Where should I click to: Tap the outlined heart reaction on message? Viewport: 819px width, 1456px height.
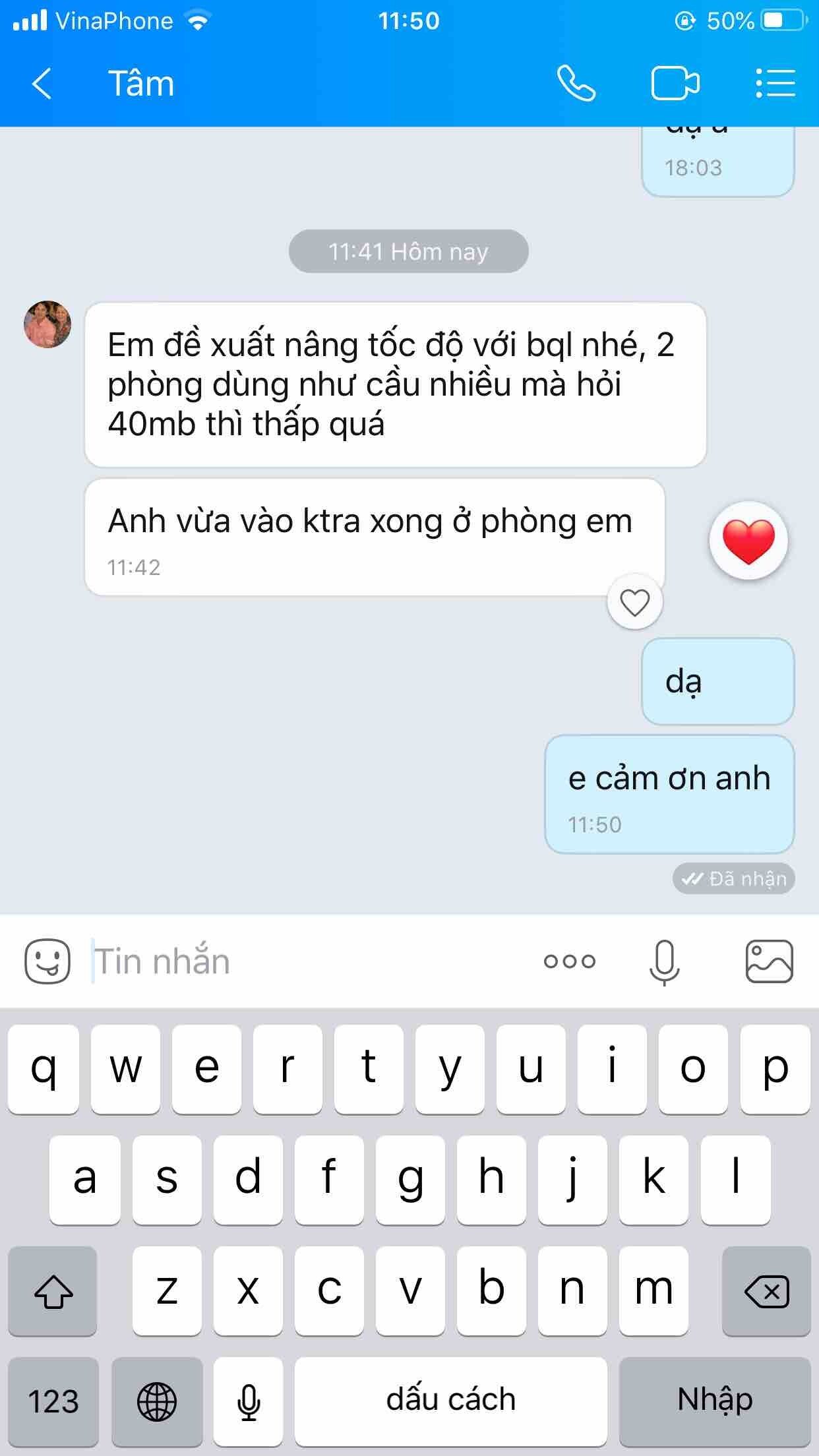634,602
